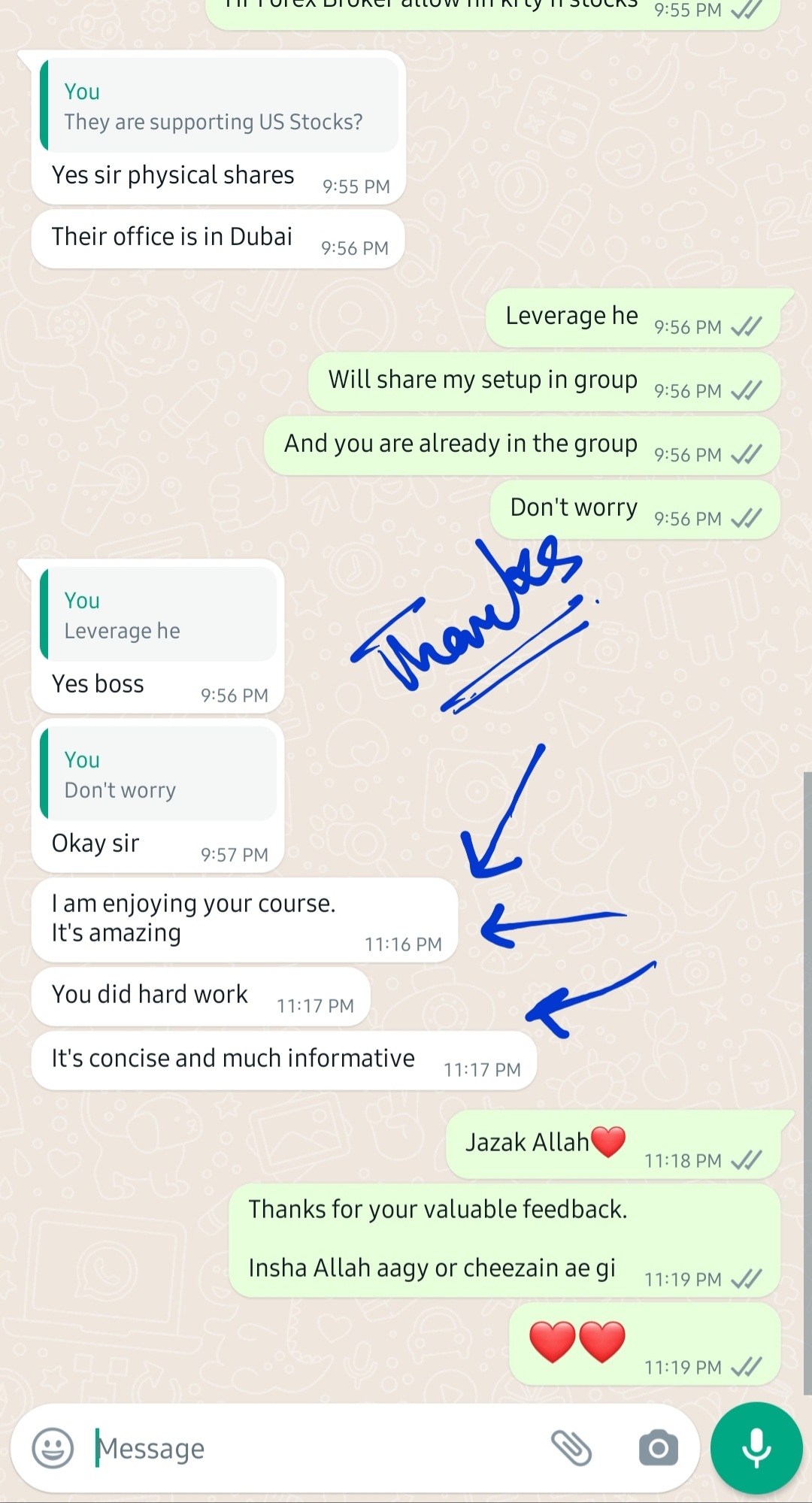
Task: Jump to quoted message "Leverage he"
Action: click(158, 616)
